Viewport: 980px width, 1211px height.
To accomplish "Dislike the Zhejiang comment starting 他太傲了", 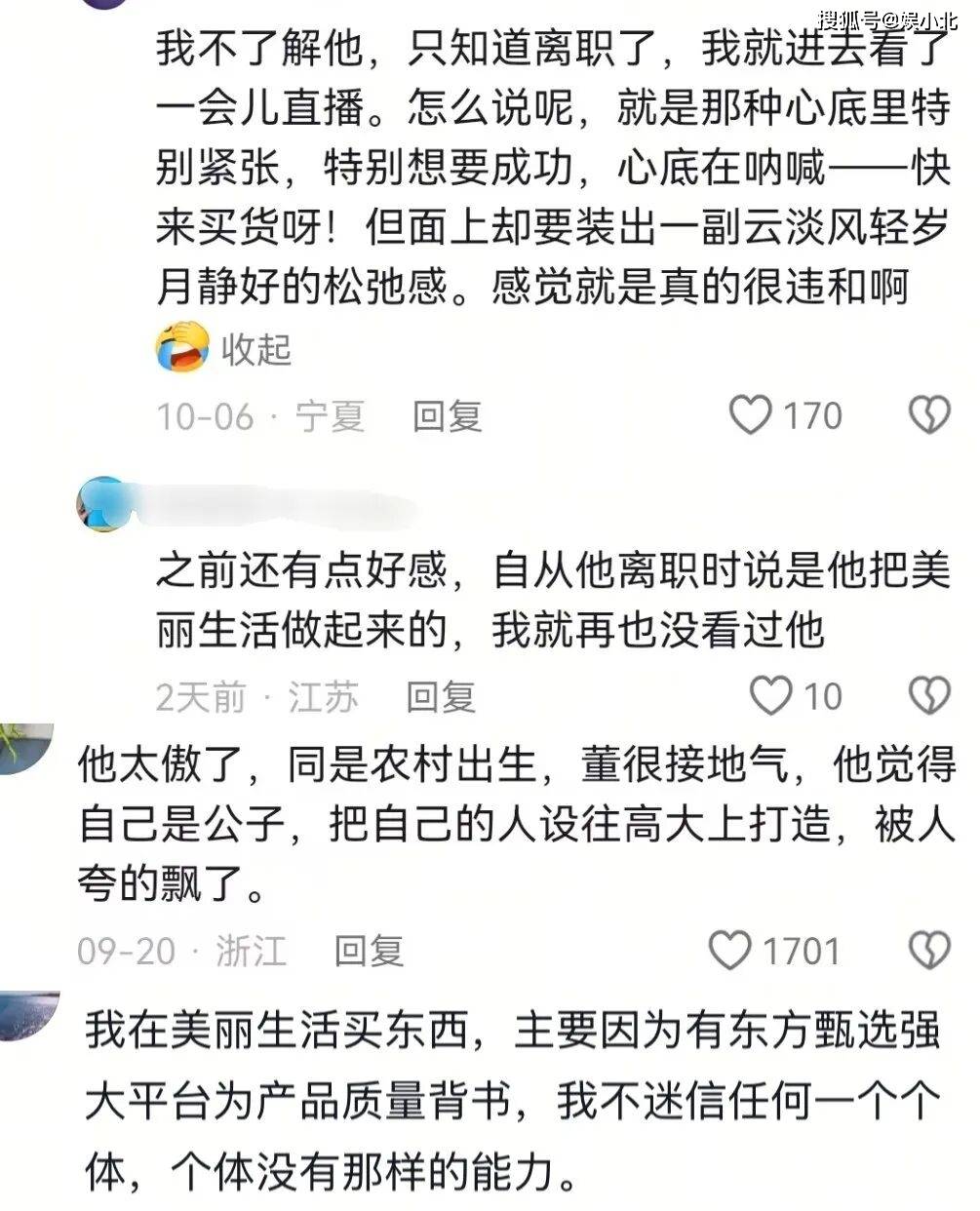I will pyautogui.click(x=928, y=950).
